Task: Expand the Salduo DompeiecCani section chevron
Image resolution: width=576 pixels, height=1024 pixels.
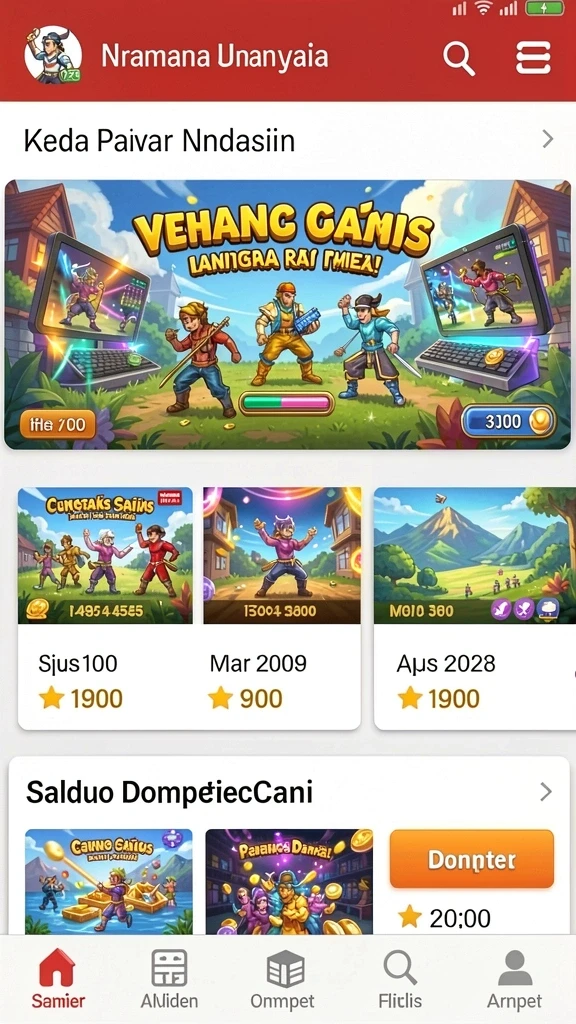Action: (x=546, y=792)
